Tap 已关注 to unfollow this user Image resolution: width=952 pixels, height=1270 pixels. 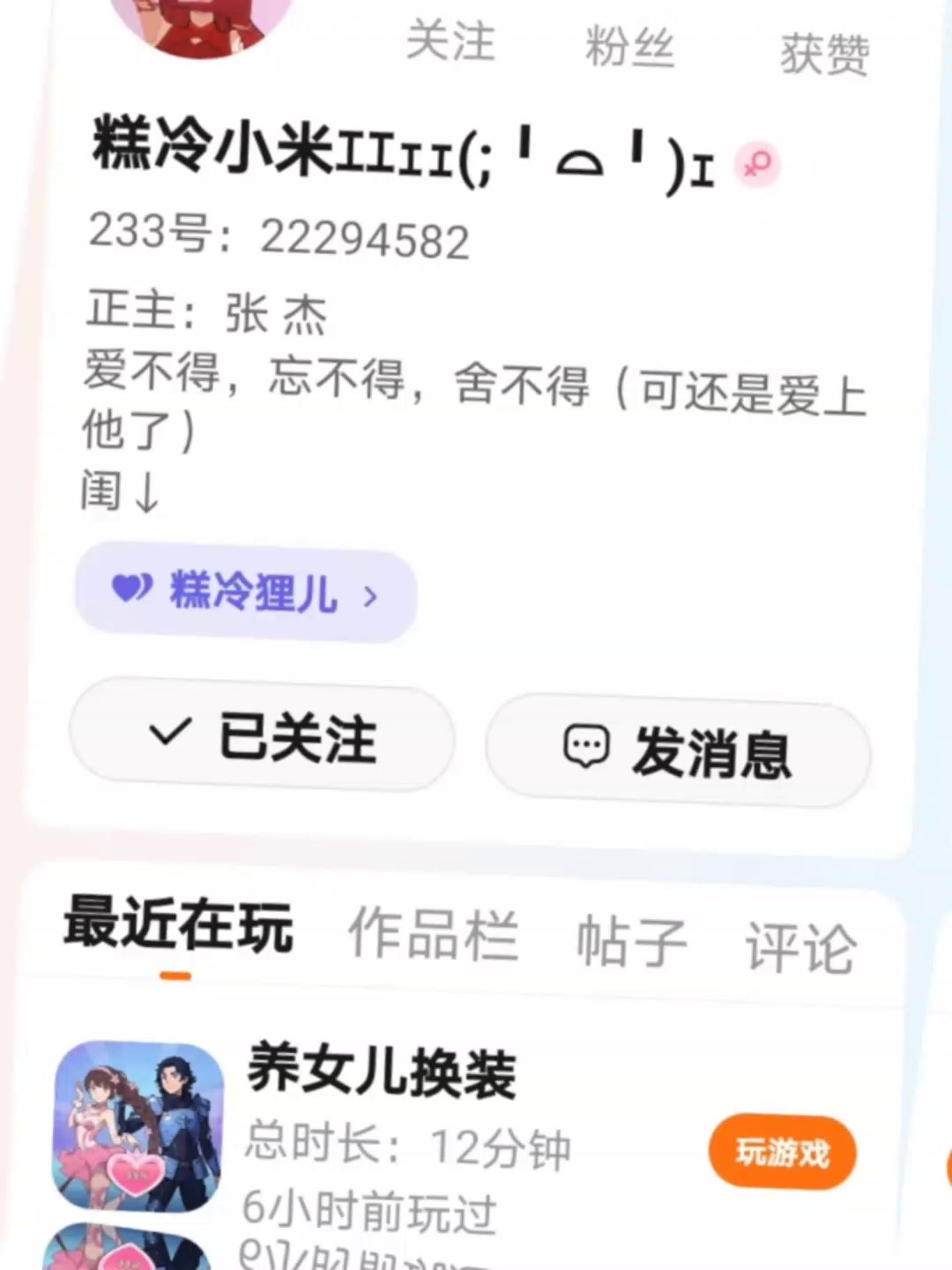263,736
